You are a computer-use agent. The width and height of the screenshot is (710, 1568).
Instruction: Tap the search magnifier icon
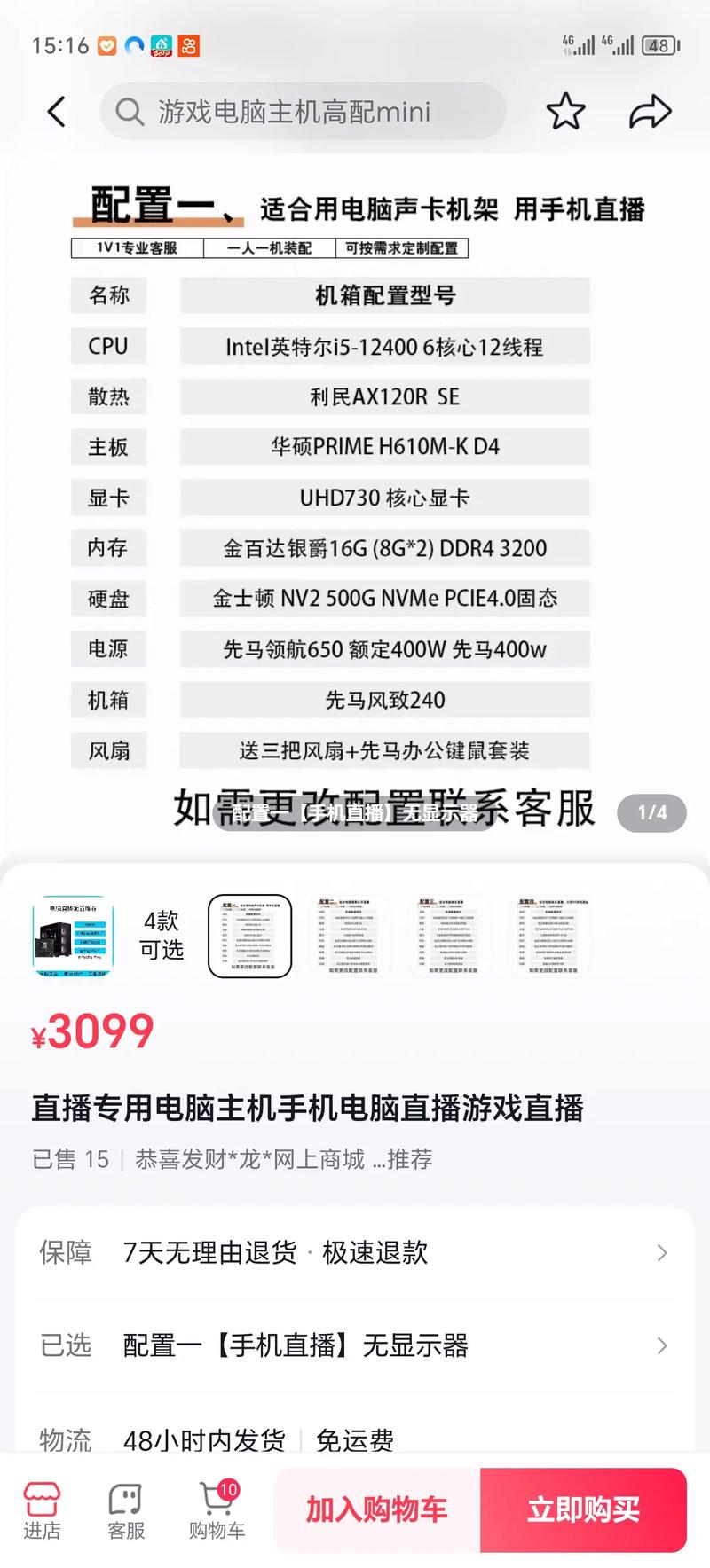[130, 111]
